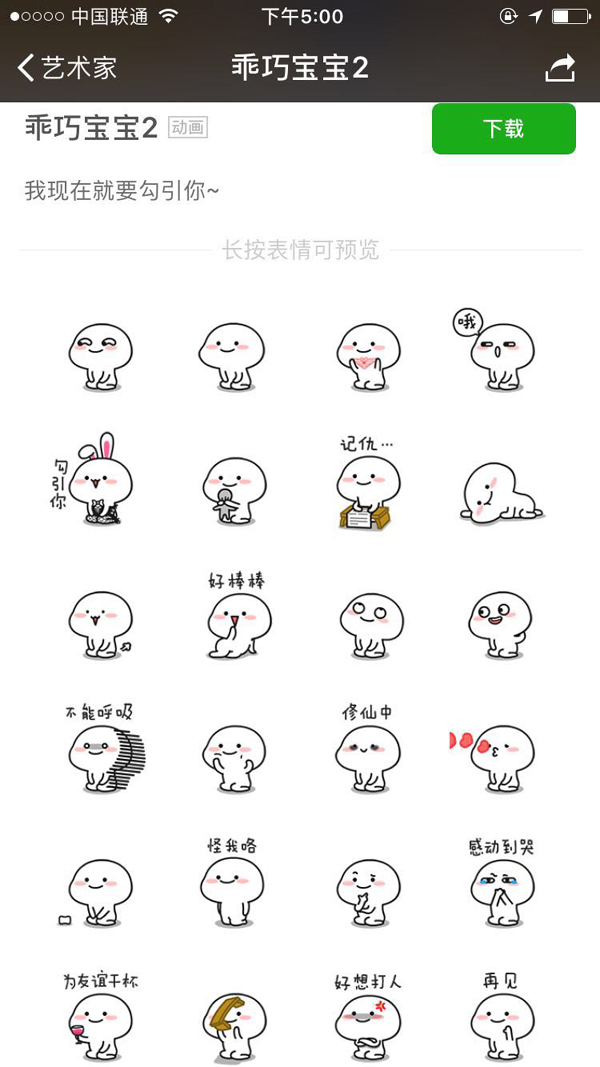This screenshot has width=600, height=1067.
Task: Share this sticker pack
Action: (561, 68)
